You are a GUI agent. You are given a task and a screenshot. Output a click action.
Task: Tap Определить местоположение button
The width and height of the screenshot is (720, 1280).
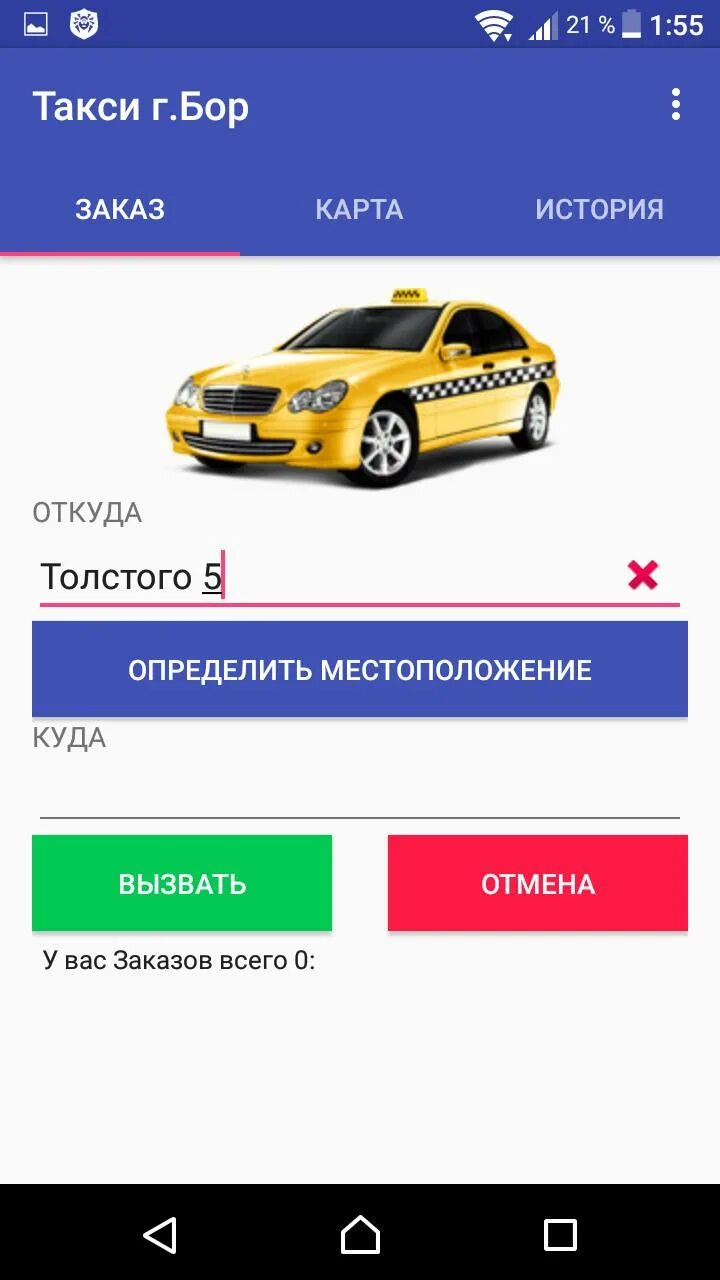[360, 669]
